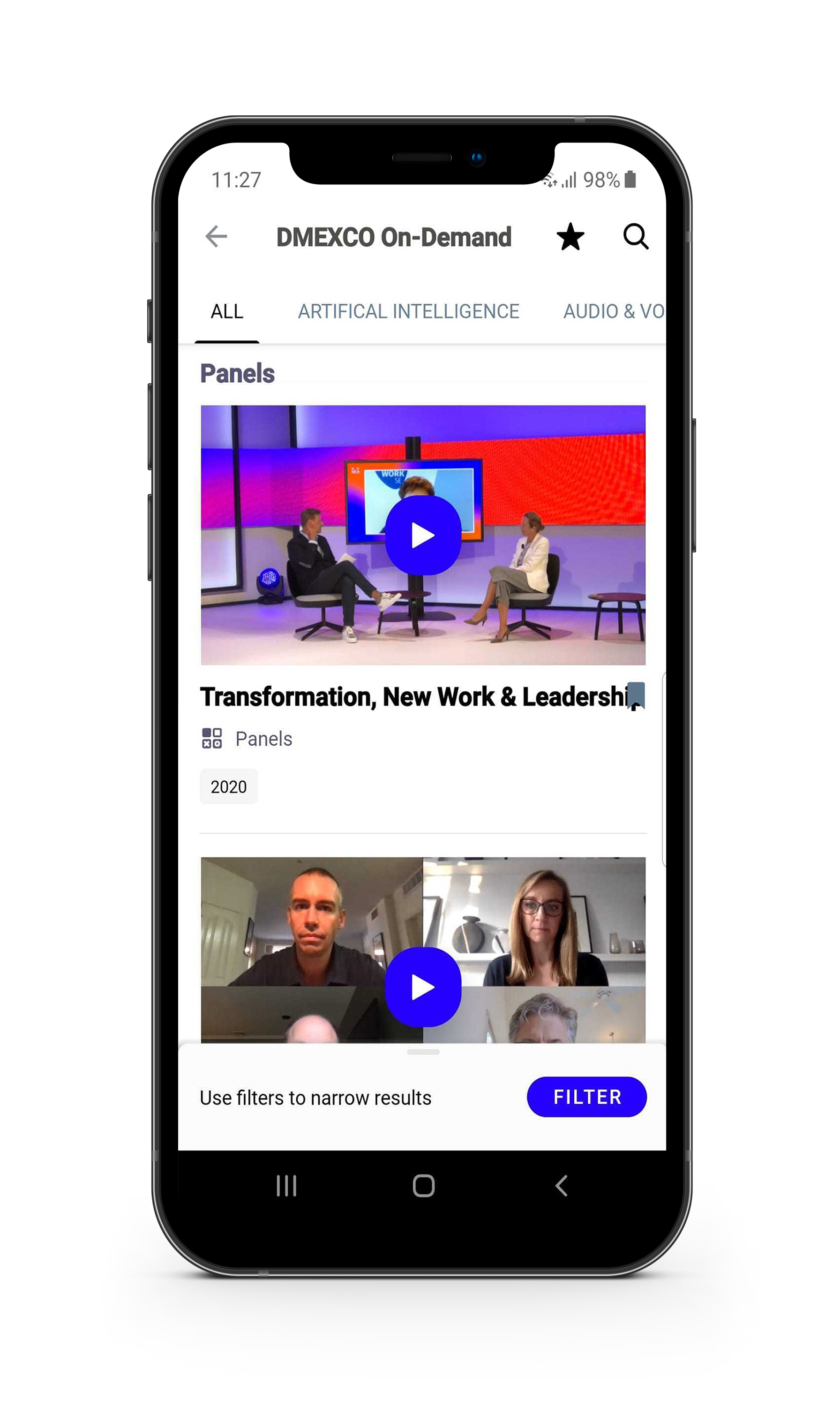Viewport: 840px width, 1407px height.
Task: Switch to the Audio & Vo tab
Action: coord(614,311)
